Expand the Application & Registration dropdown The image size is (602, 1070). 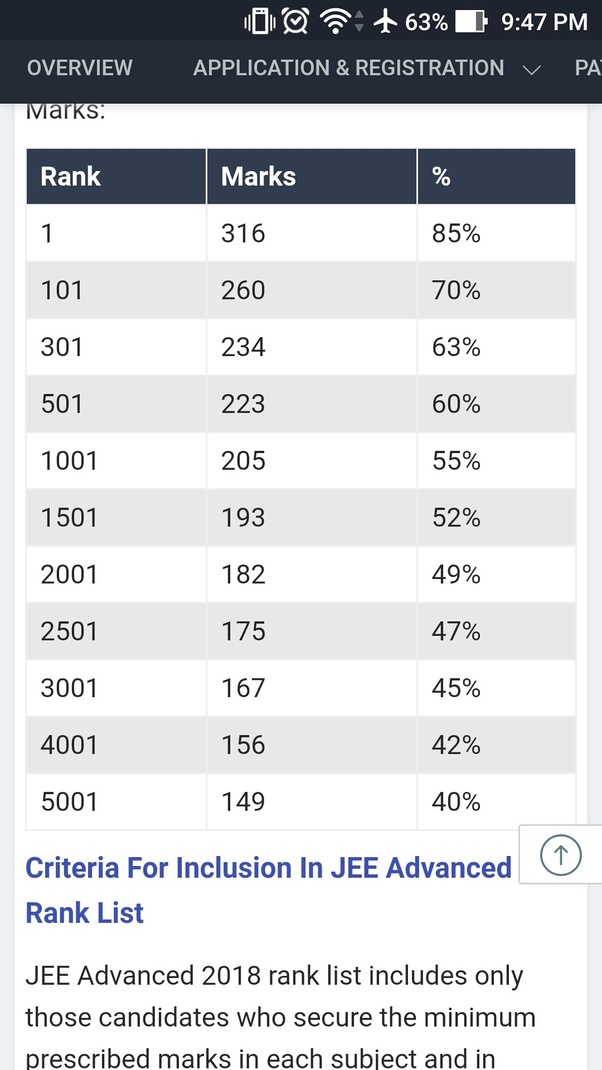pos(367,68)
